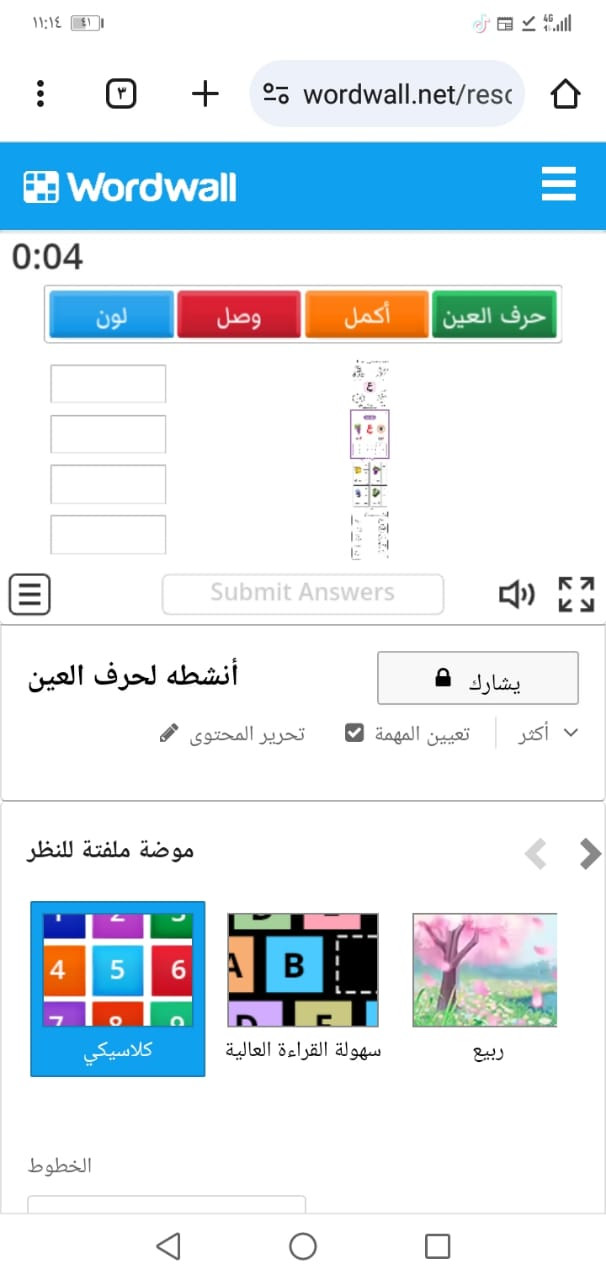The image size is (606, 1280).
Task: Open تحرير المحتوى to edit content
Action: [x=233, y=734]
